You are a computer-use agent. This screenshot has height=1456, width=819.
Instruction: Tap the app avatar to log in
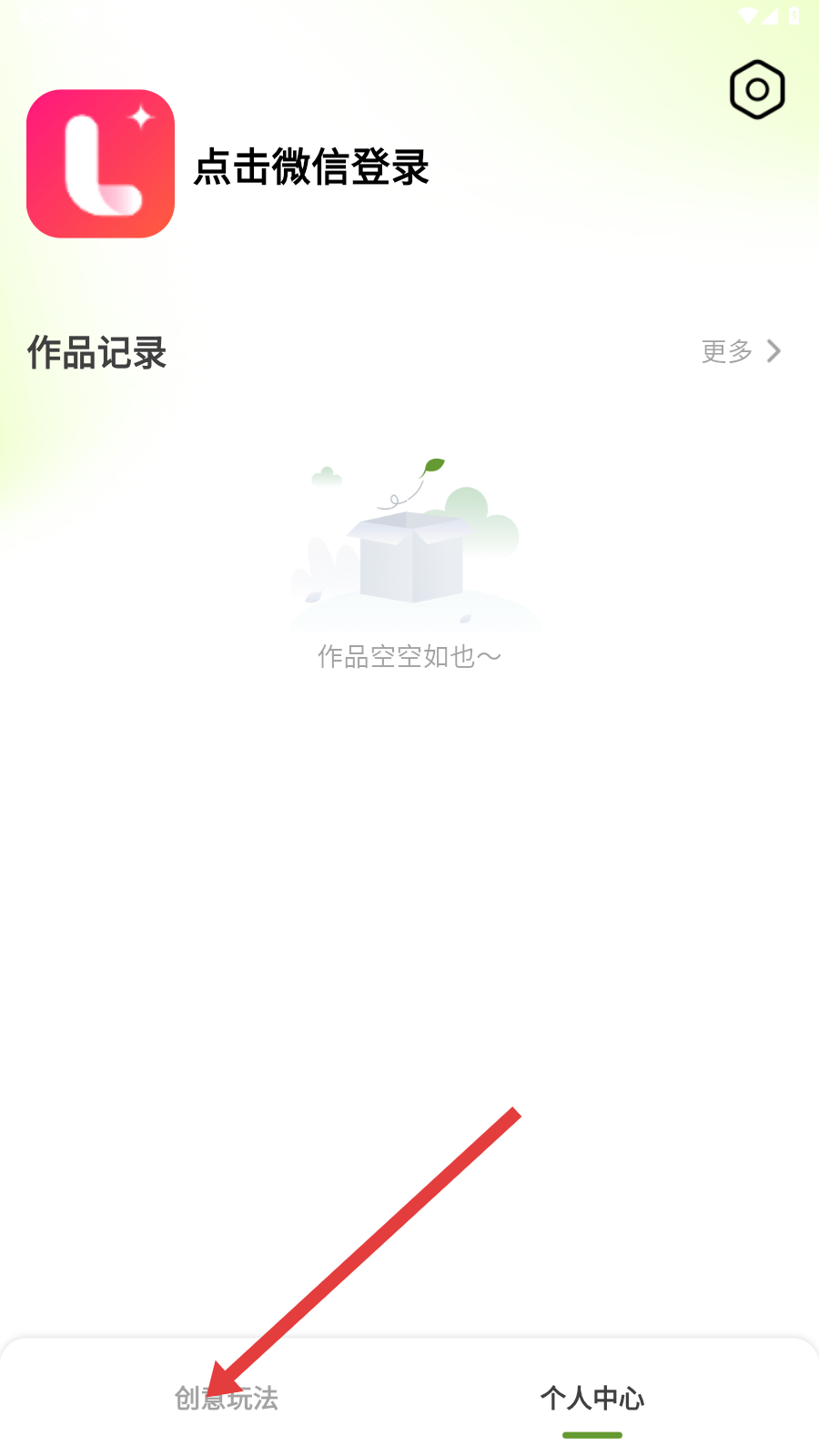[x=100, y=164]
